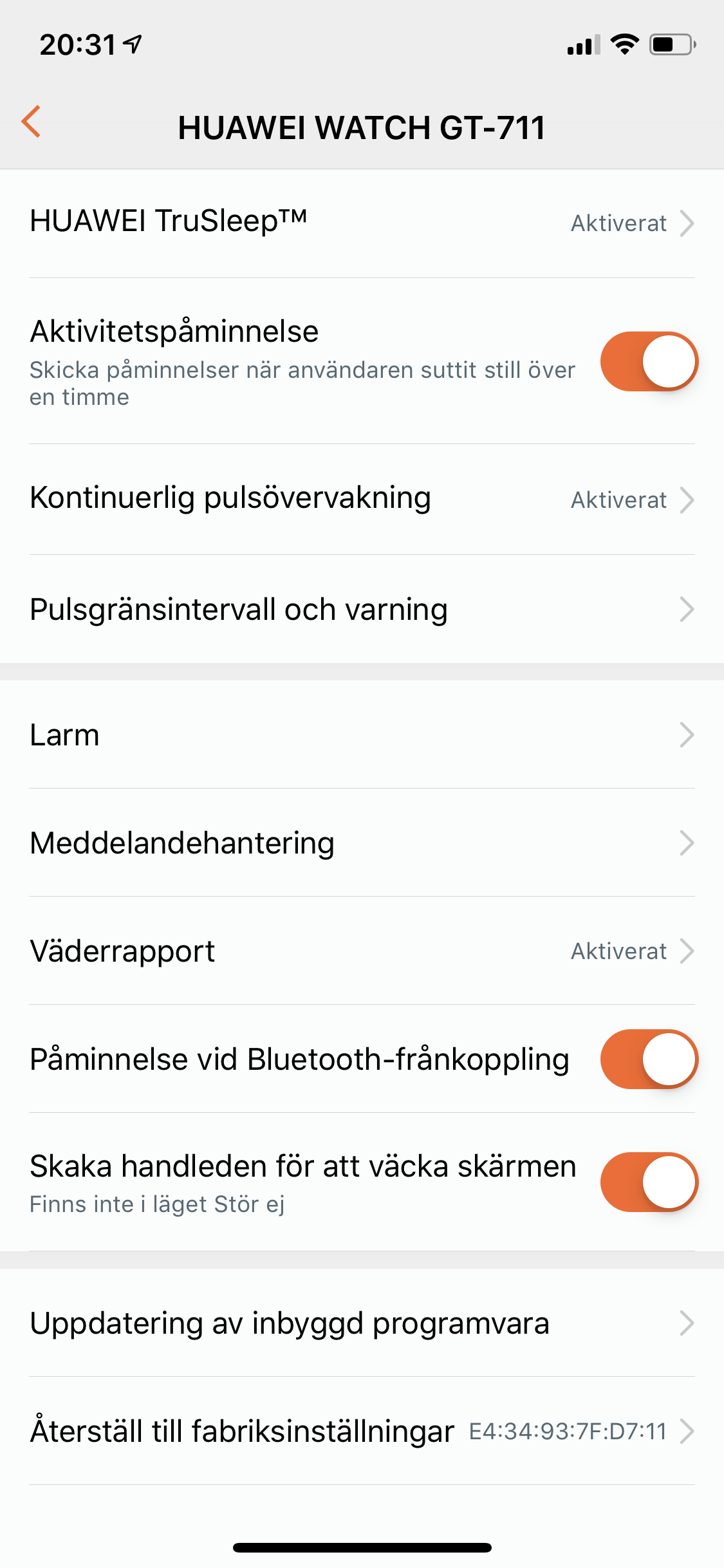This screenshot has height=1568, width=724.
Task: Open the Väderrapport row
Action: (362, 951)
